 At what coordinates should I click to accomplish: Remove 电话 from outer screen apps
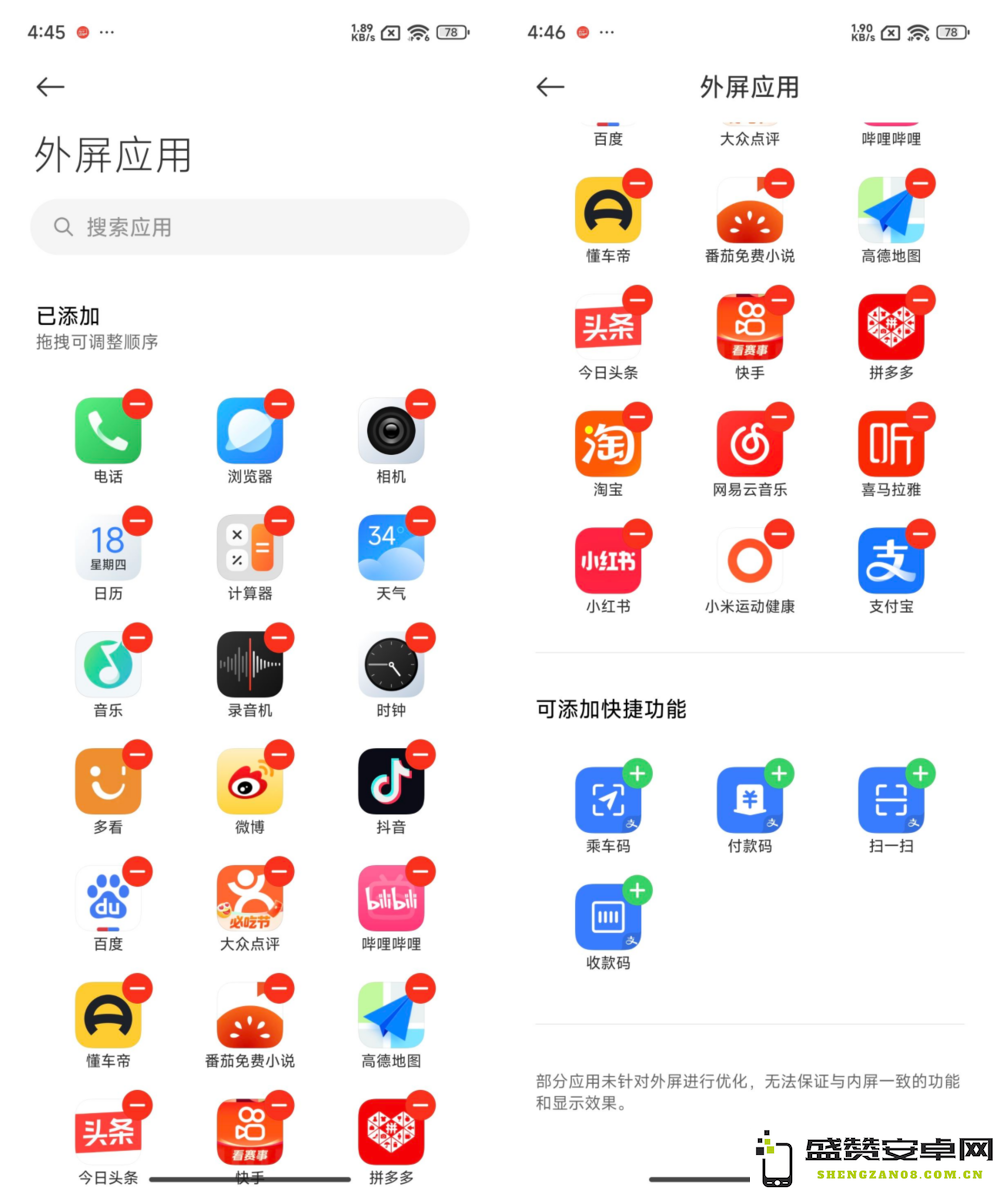coord(138,404)
